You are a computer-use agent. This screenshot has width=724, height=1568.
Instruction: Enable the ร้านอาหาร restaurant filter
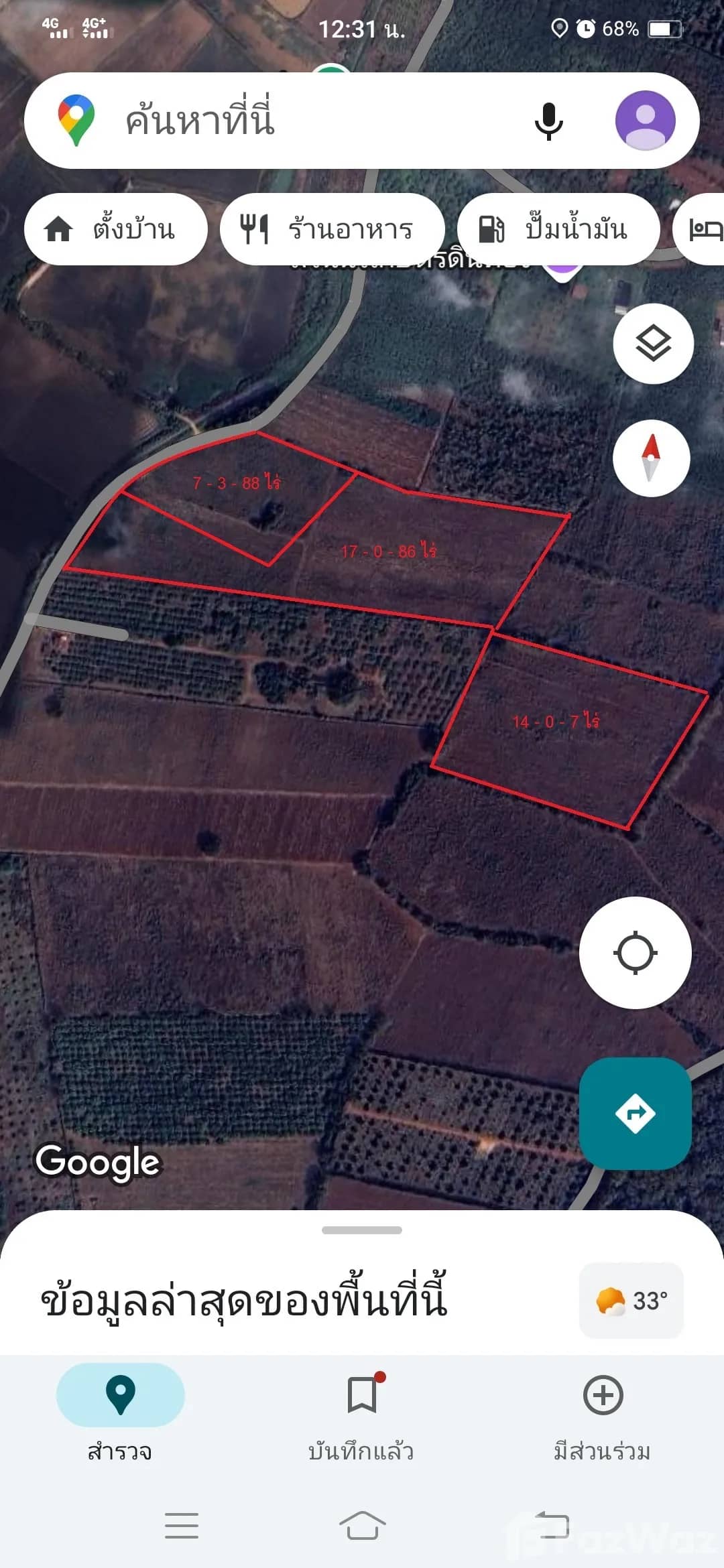click(333, 228)
